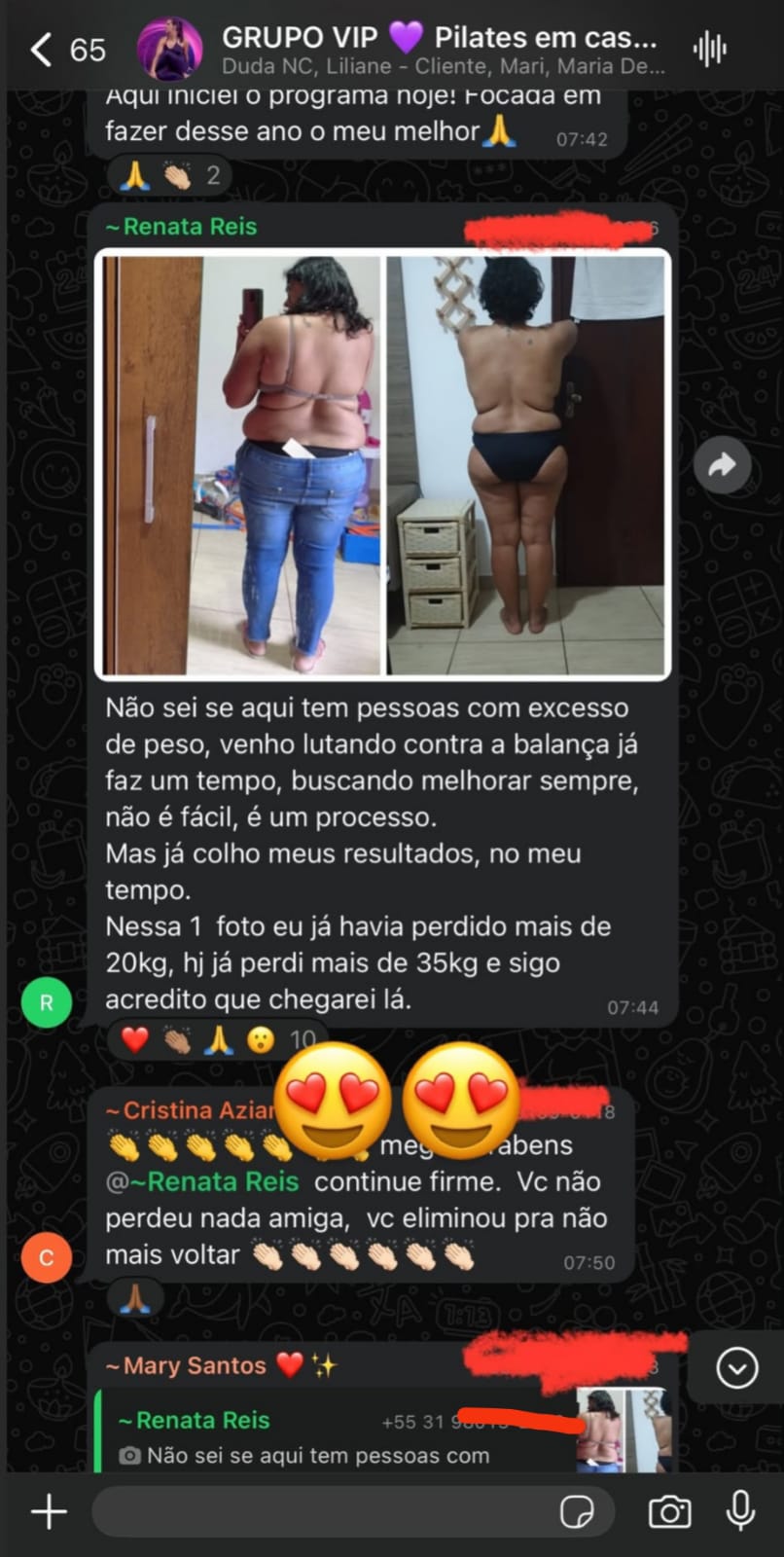Open GRUPO VIP group info header
Screen dimensions: 784x1557
pyautogui.click(x=438, y=49)
